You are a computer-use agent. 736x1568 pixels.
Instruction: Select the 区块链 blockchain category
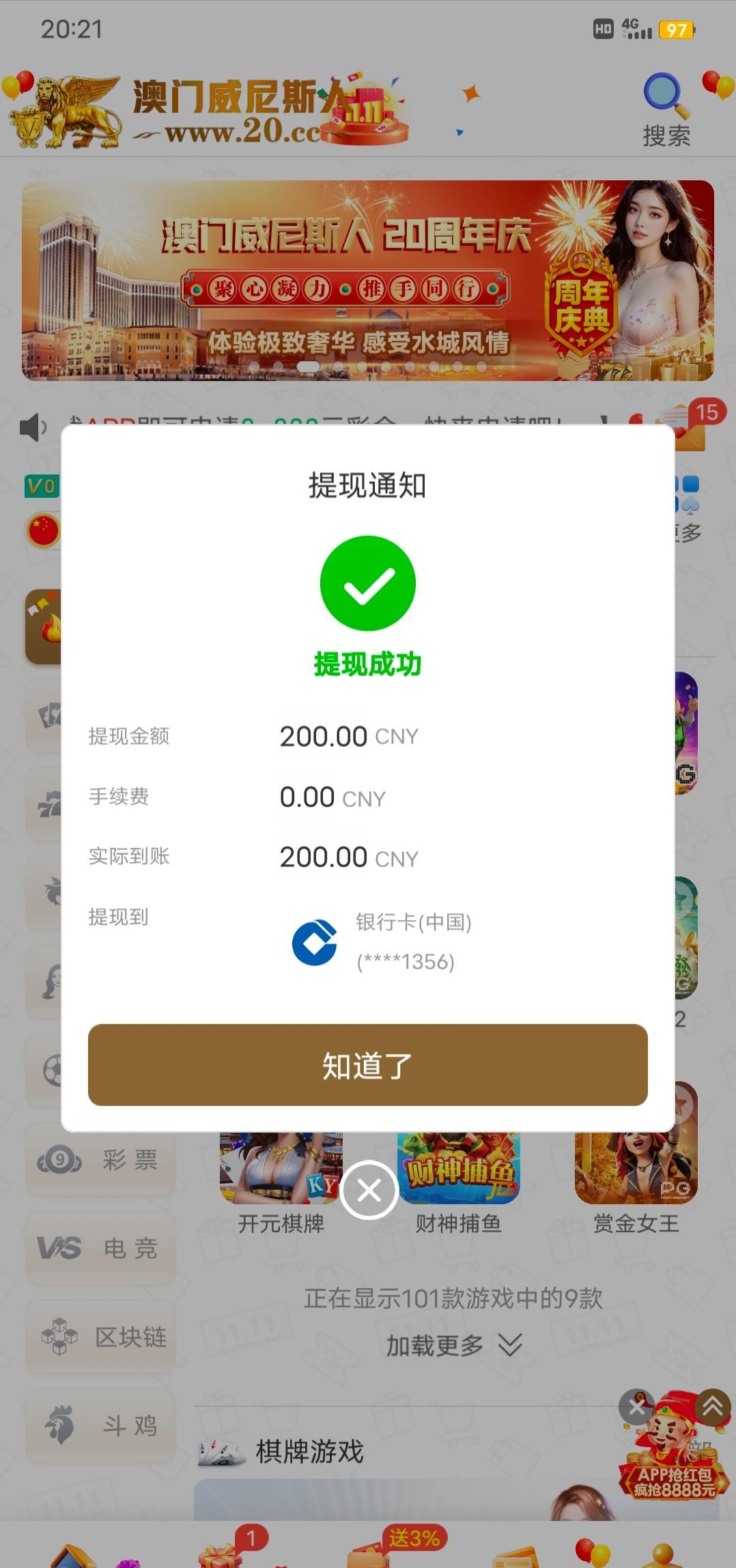click(x=100, y=1337)
